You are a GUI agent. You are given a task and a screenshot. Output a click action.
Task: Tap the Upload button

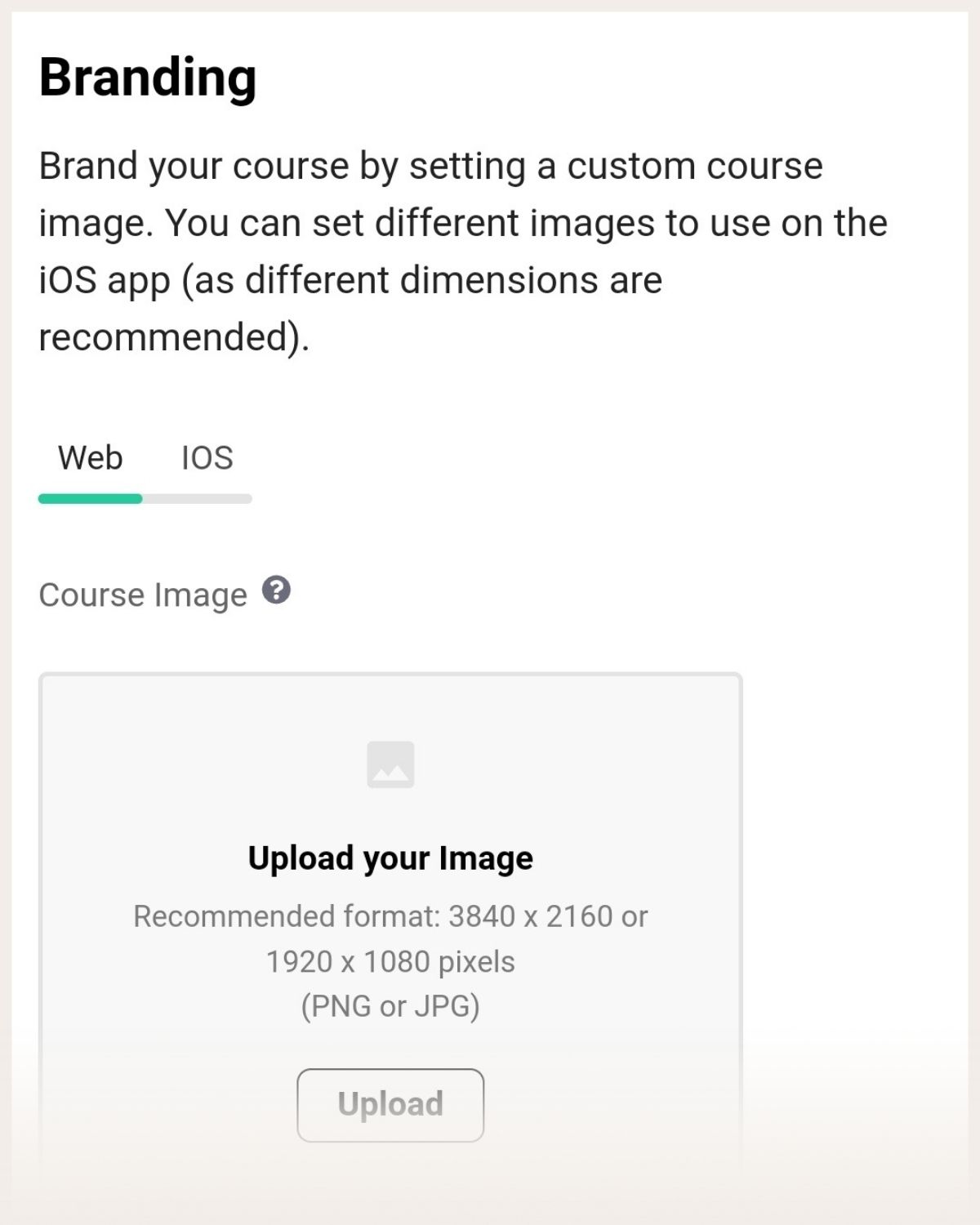click(390, 1104)
